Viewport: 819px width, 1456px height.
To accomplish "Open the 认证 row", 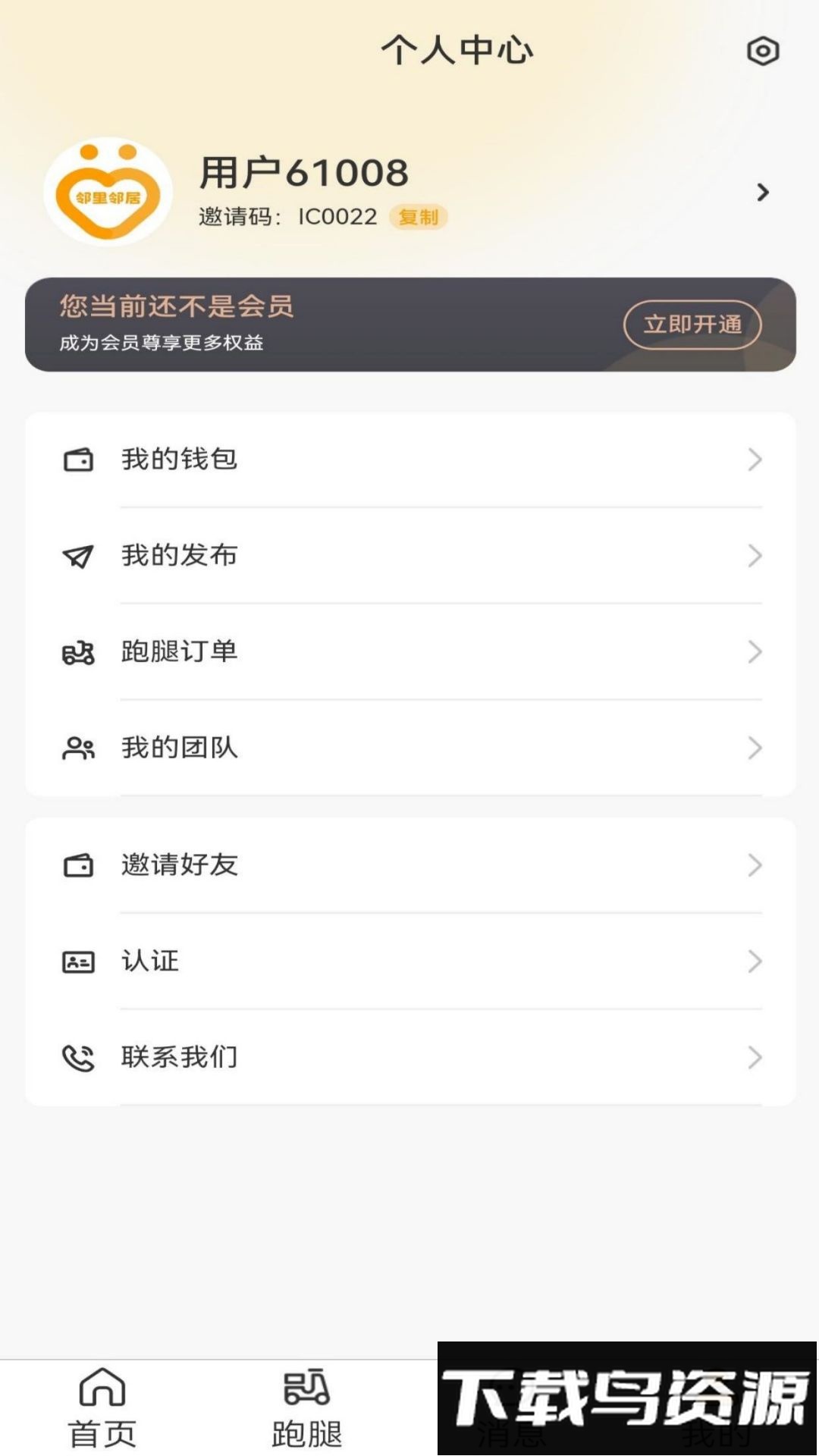I will (409, 962).
